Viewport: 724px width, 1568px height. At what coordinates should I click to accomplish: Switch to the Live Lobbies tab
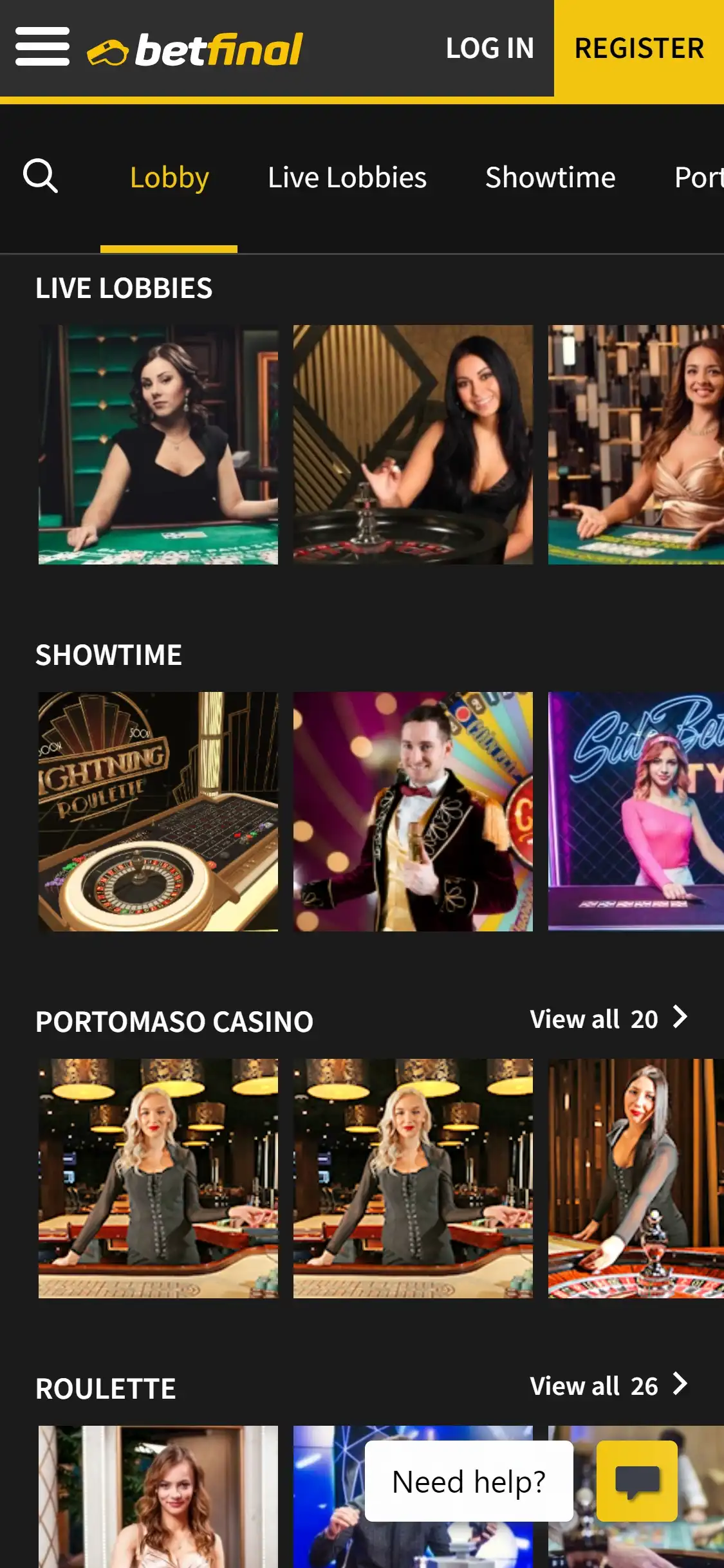[347, 178]
